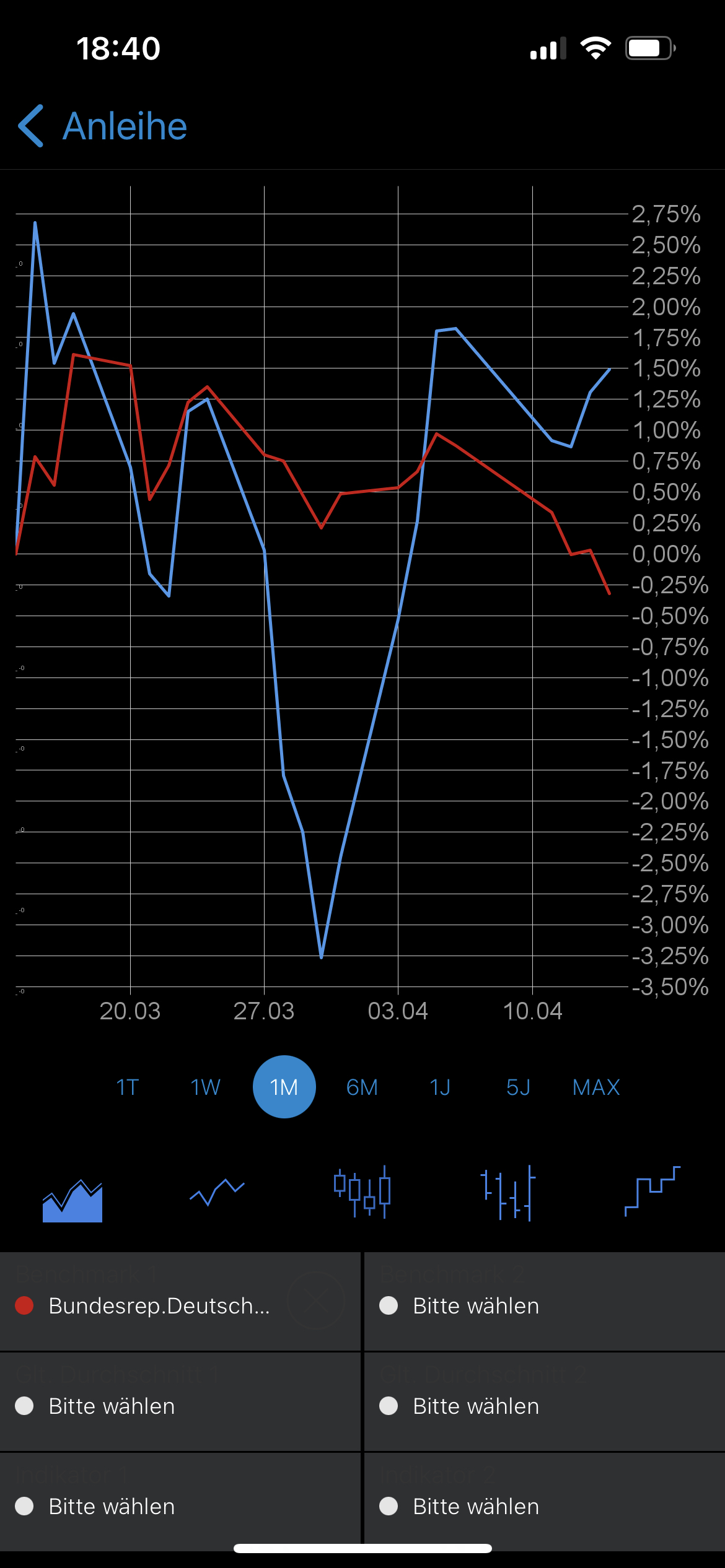Switch to the 1J range
The width and height of the screenshot is (725, 1568).
click(440, 1087)
